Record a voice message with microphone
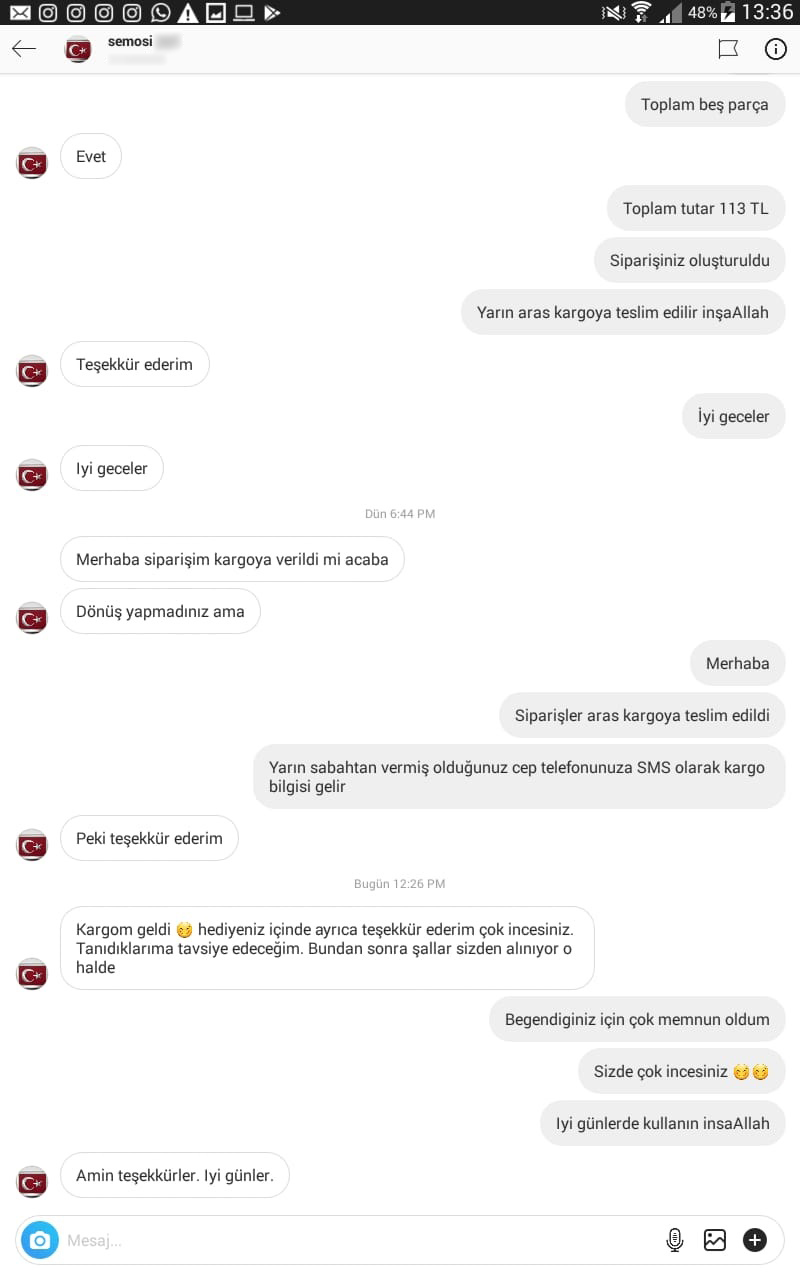This screenshot has width=800, height=1280. [675, 1240]
